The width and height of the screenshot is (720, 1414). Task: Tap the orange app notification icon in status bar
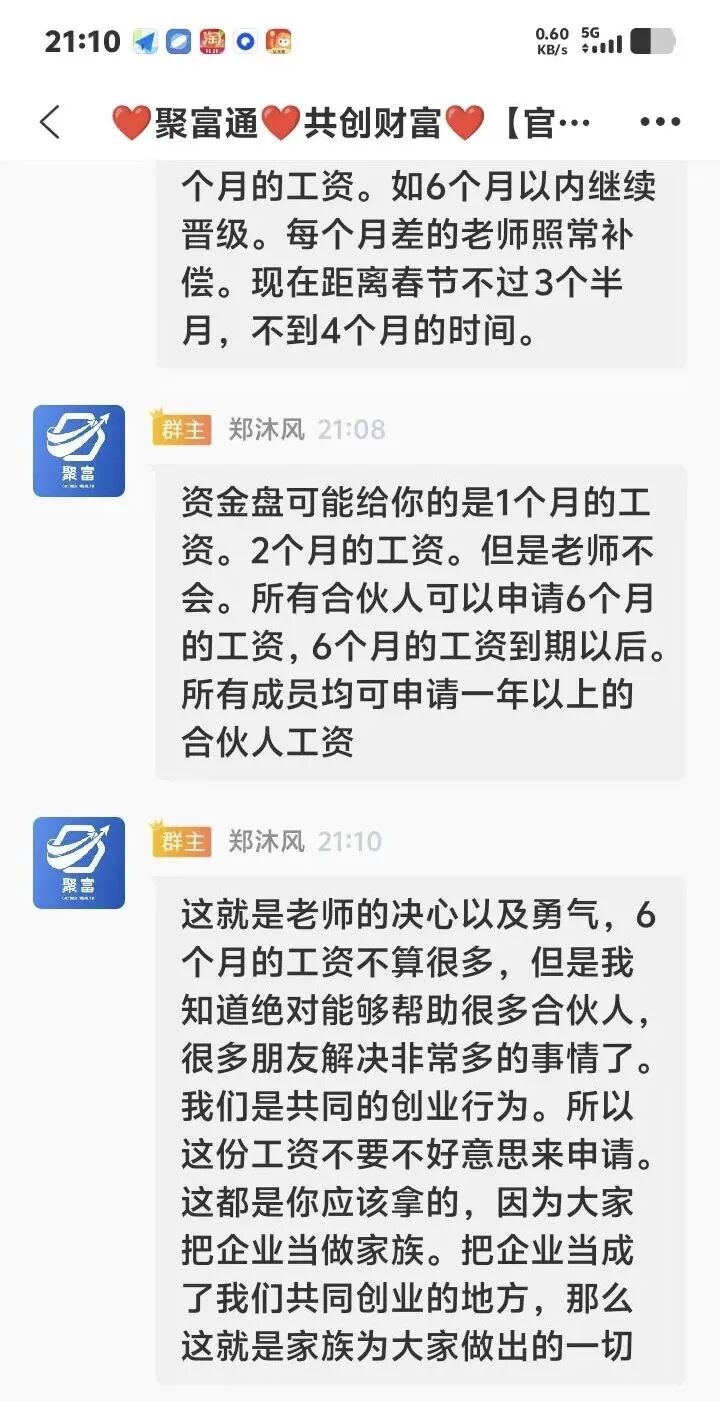pos(278,40)
